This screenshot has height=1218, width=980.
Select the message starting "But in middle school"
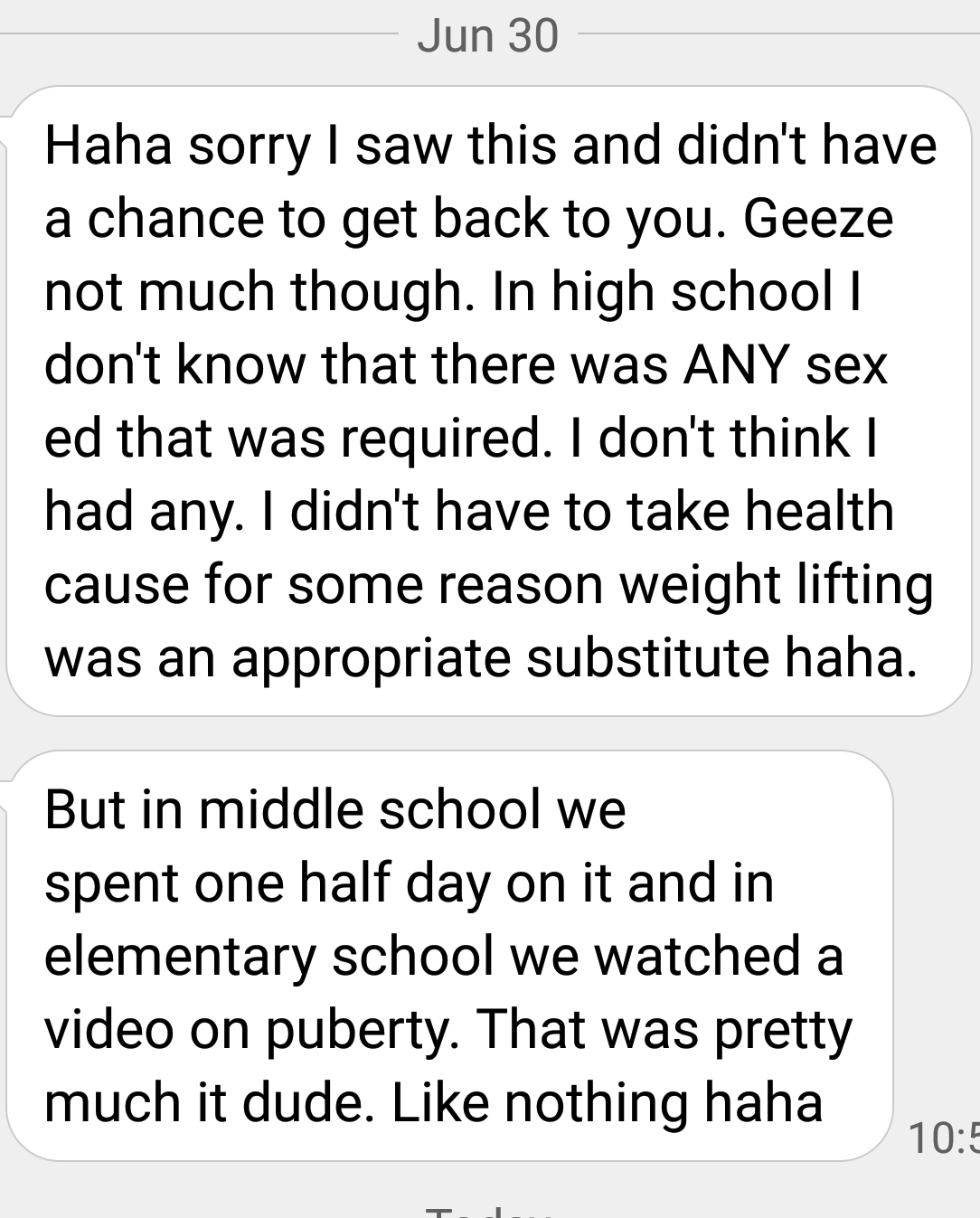[449, 955]
